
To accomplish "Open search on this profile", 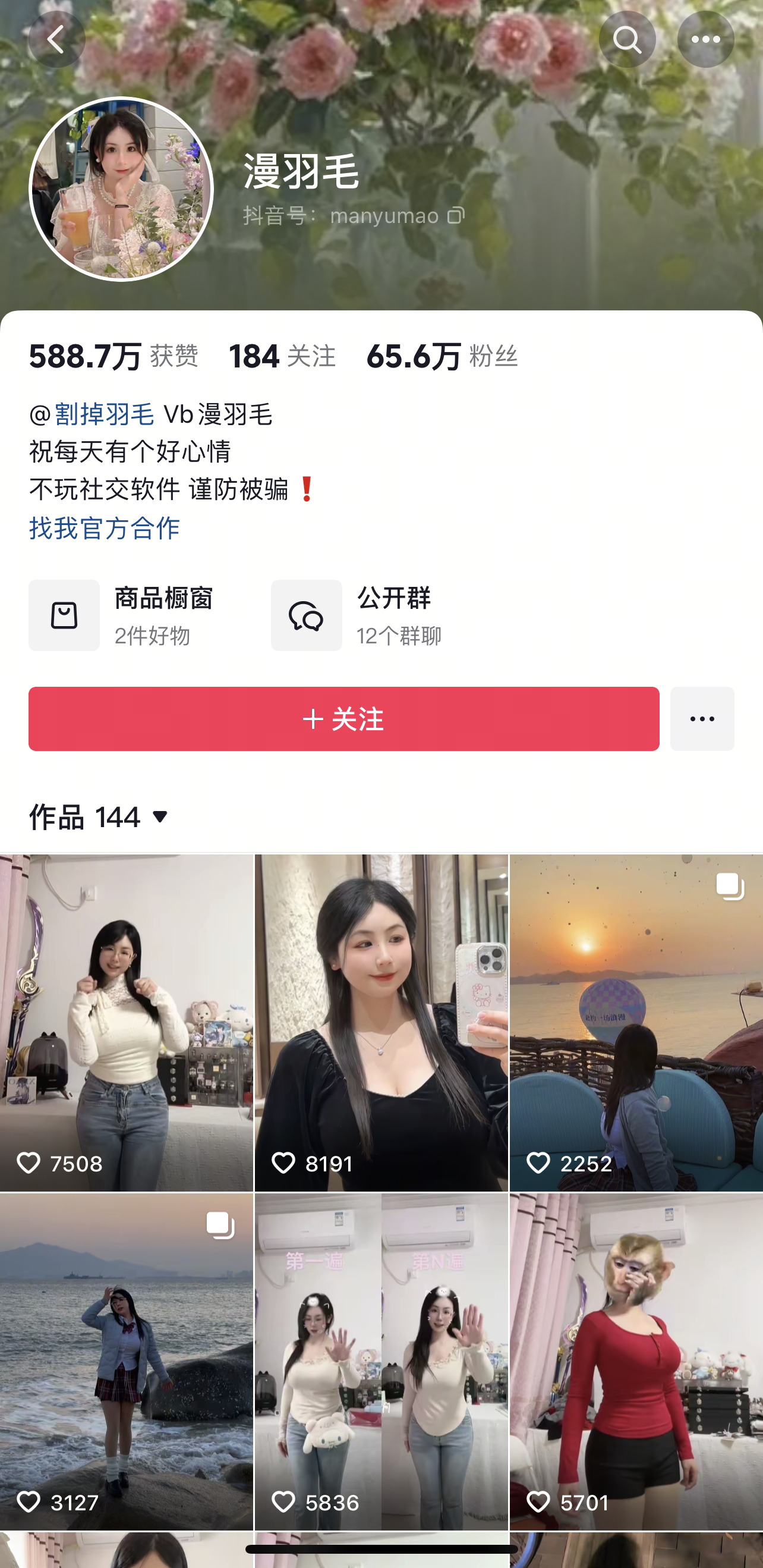I will 627,40.
